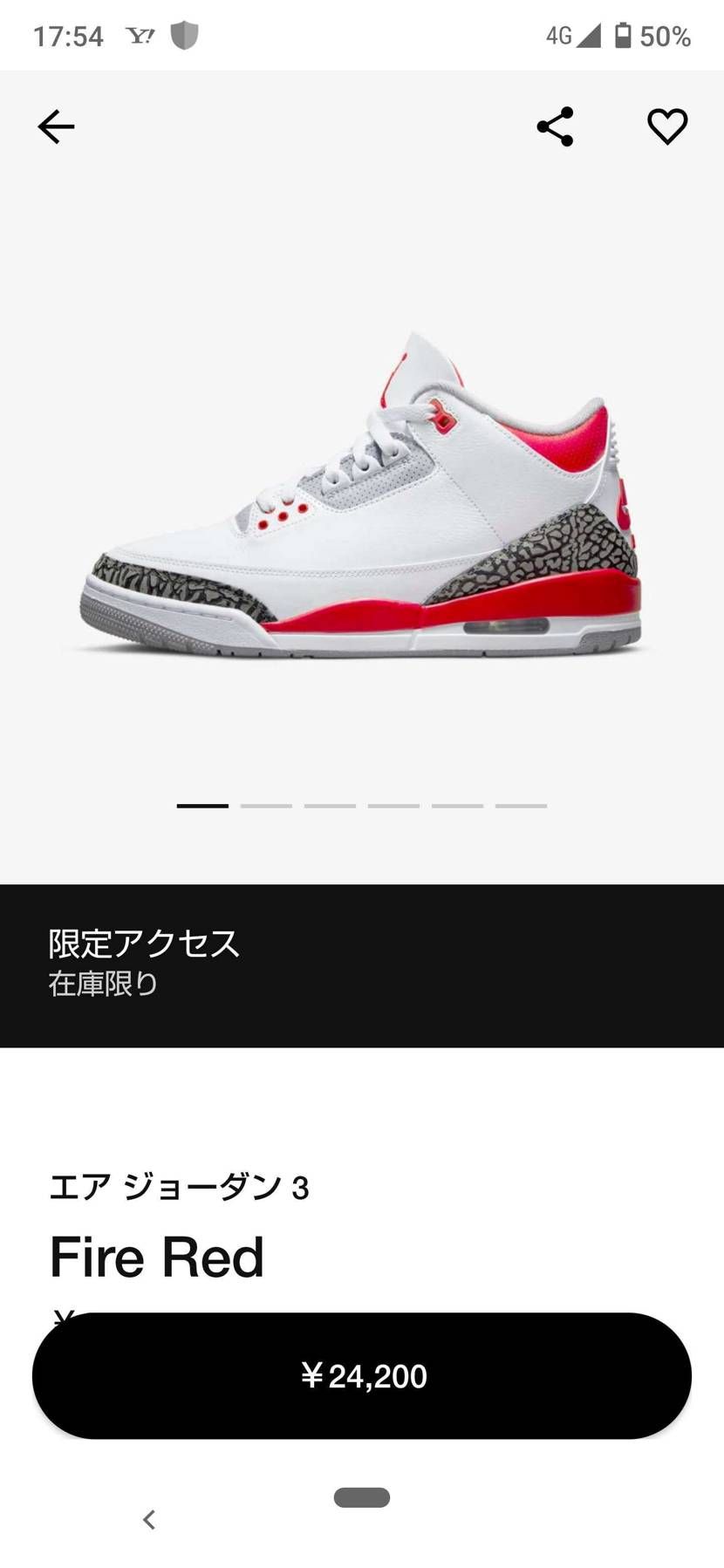Image resolution: width=724 pixels, height=1568 pixels.
Task: Tap the ¥24,200 purchase button
Action: (x=362, y=1375)
